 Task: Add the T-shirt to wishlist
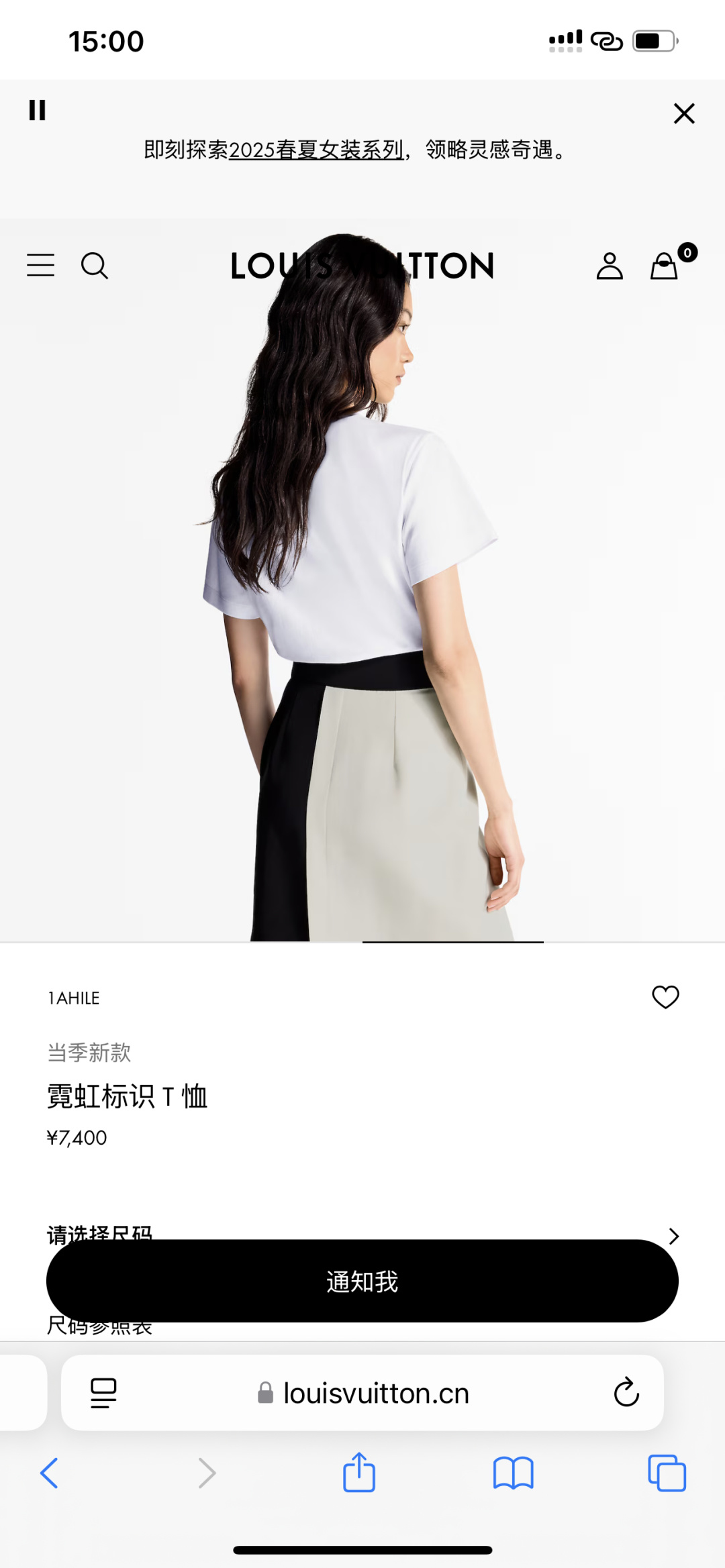coord(665,997)
